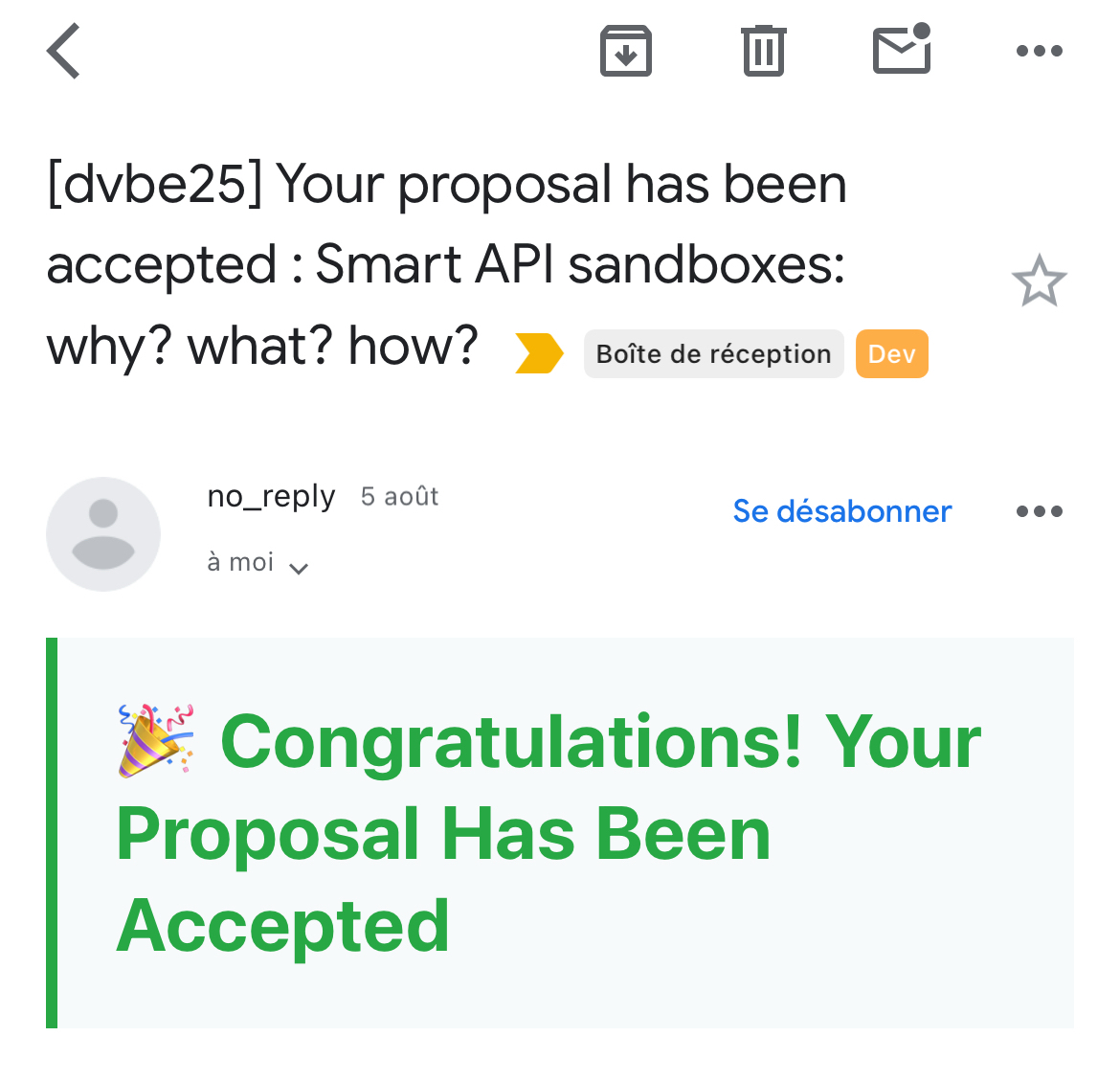This screenshot has height=1081, width=1120.
Task: Go back to the inbox
Action: click(64, 52)
